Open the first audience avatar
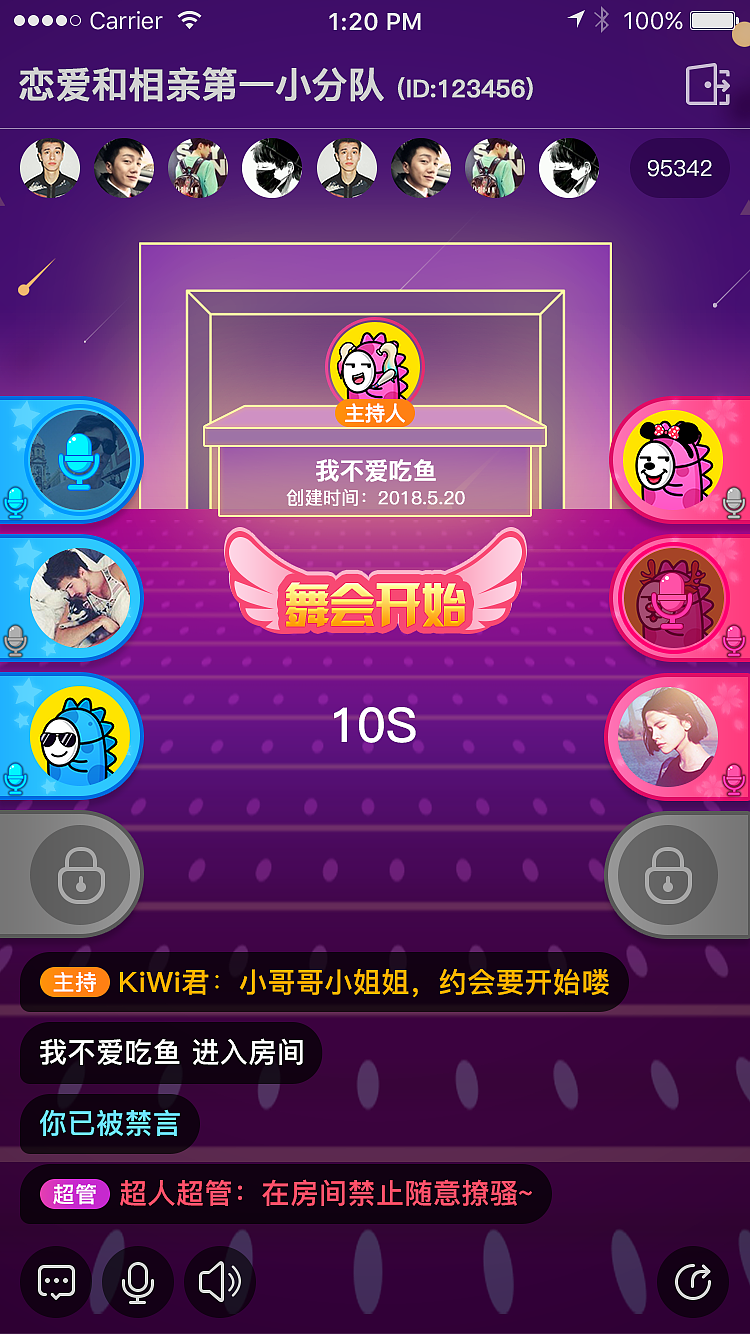 tap(50, 168)
